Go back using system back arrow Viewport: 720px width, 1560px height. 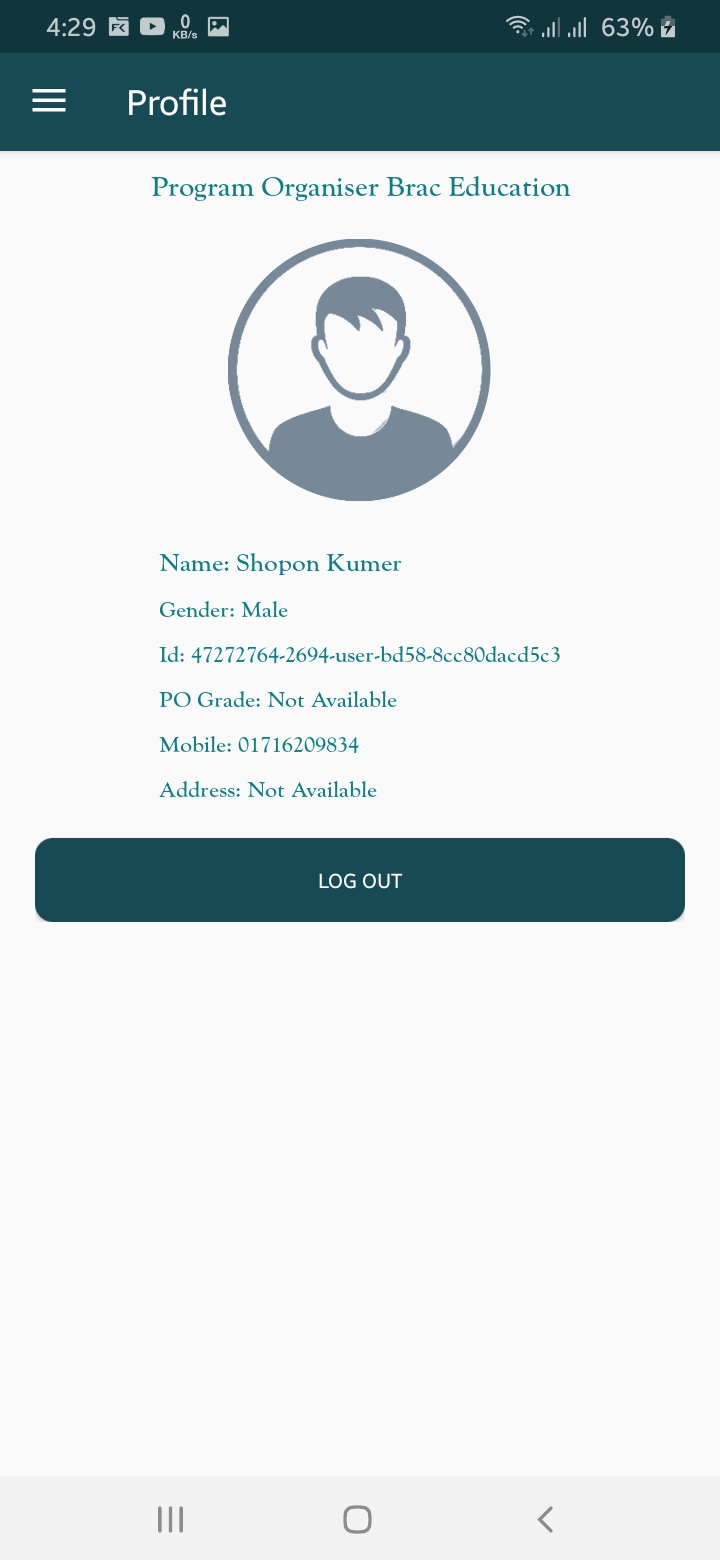545,1519
